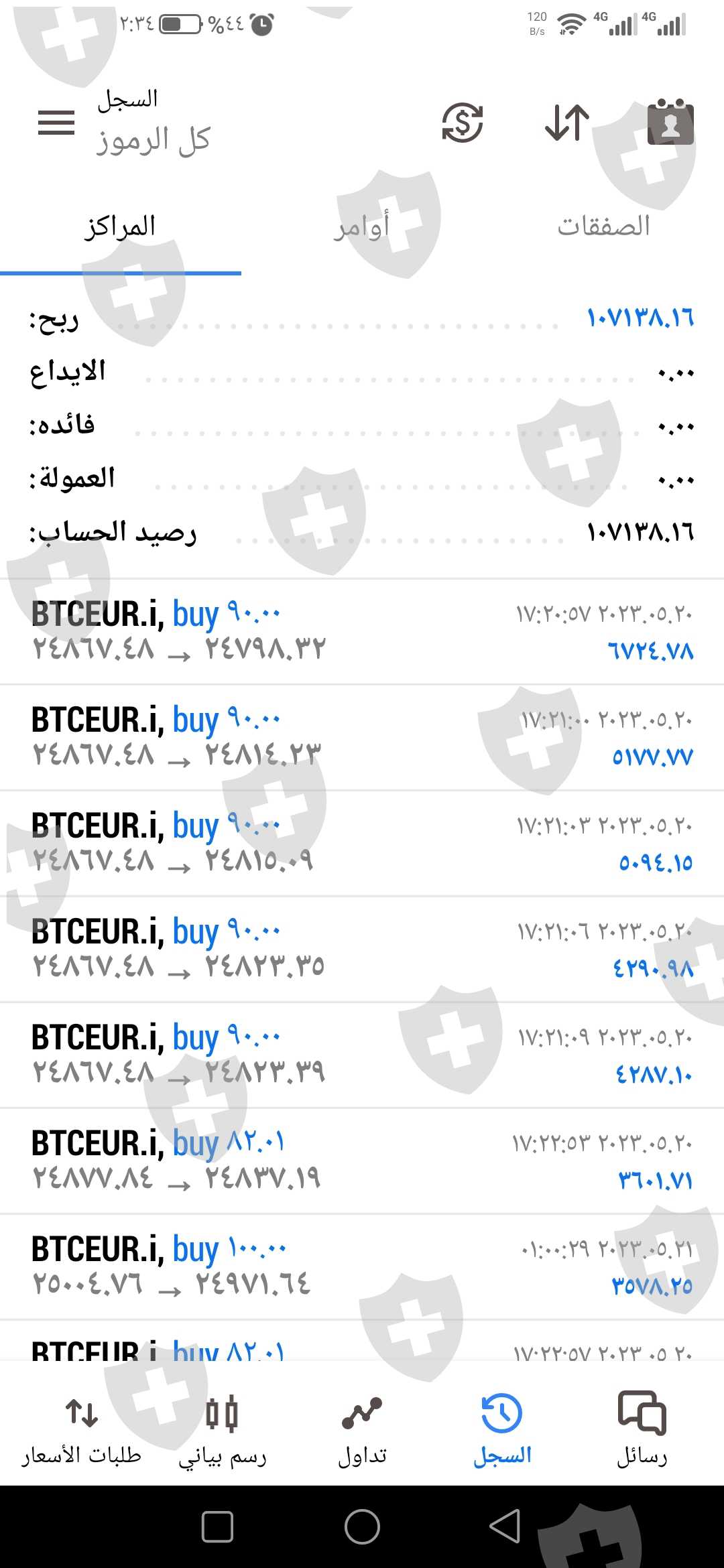The height and width of the screenshot is (1568, 724).
Task: Switch to the المراكز tab
Action: click(x=121, y=226)
